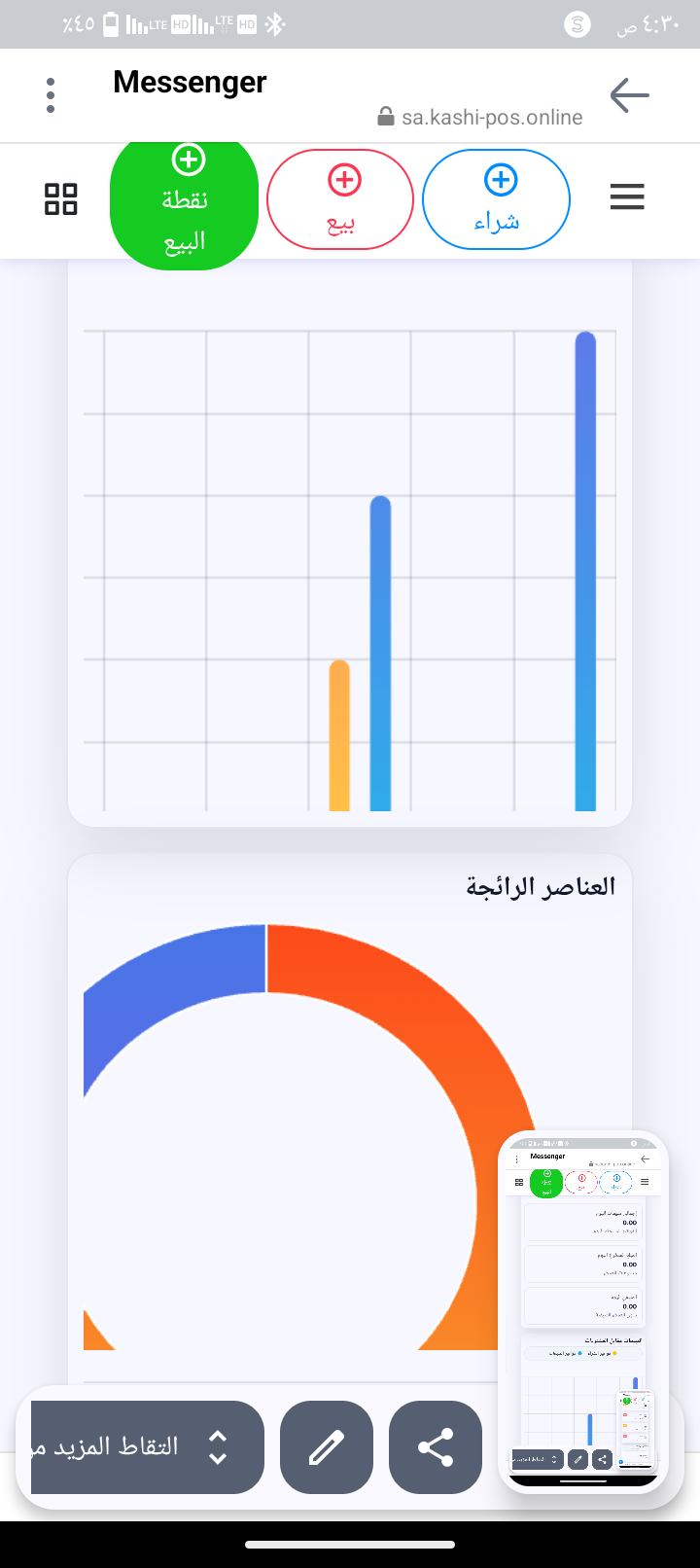700x1568 pixels.
Task: Open نقطة البيع point of sale
Action: (185, 202)
